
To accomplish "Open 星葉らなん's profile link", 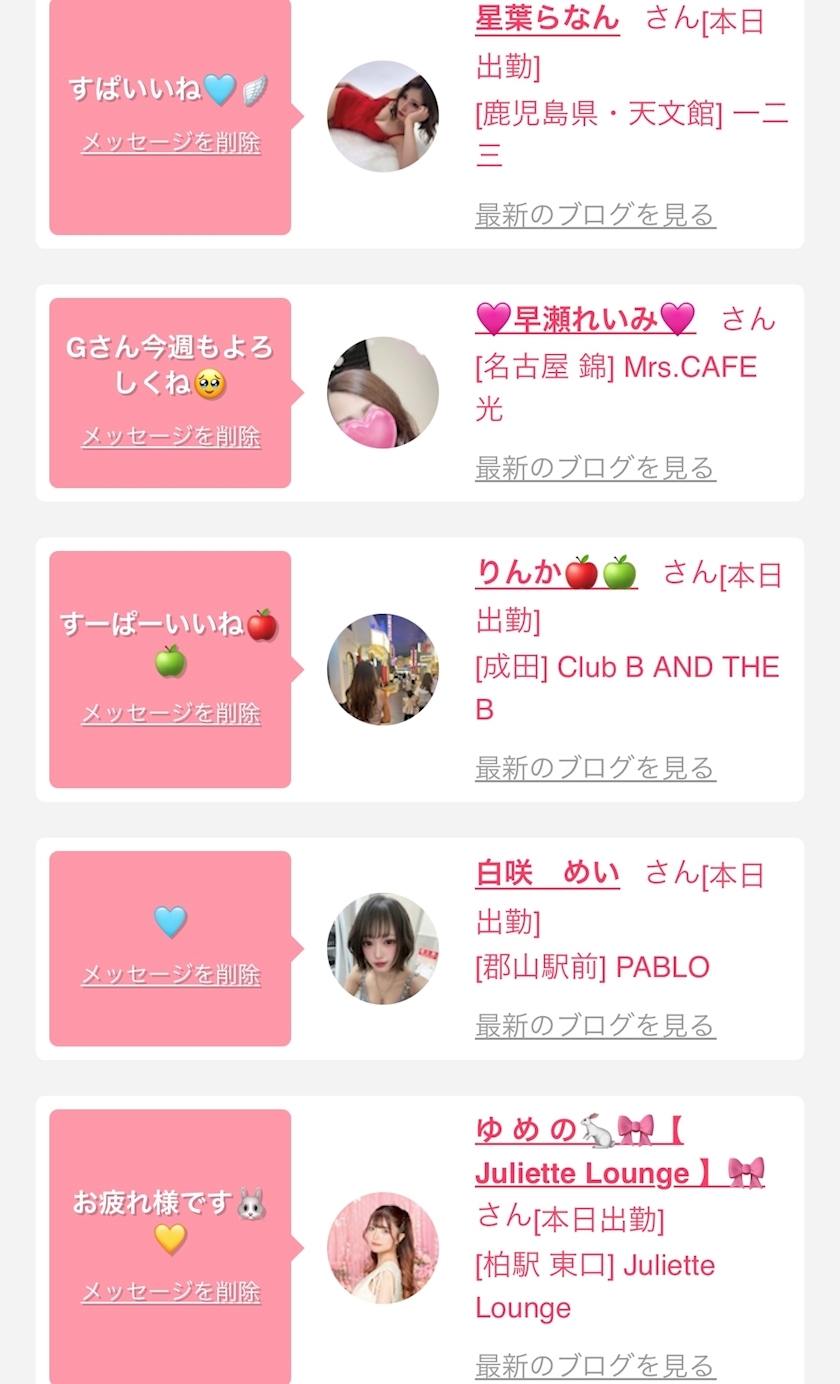I will (x=547, y=18).
